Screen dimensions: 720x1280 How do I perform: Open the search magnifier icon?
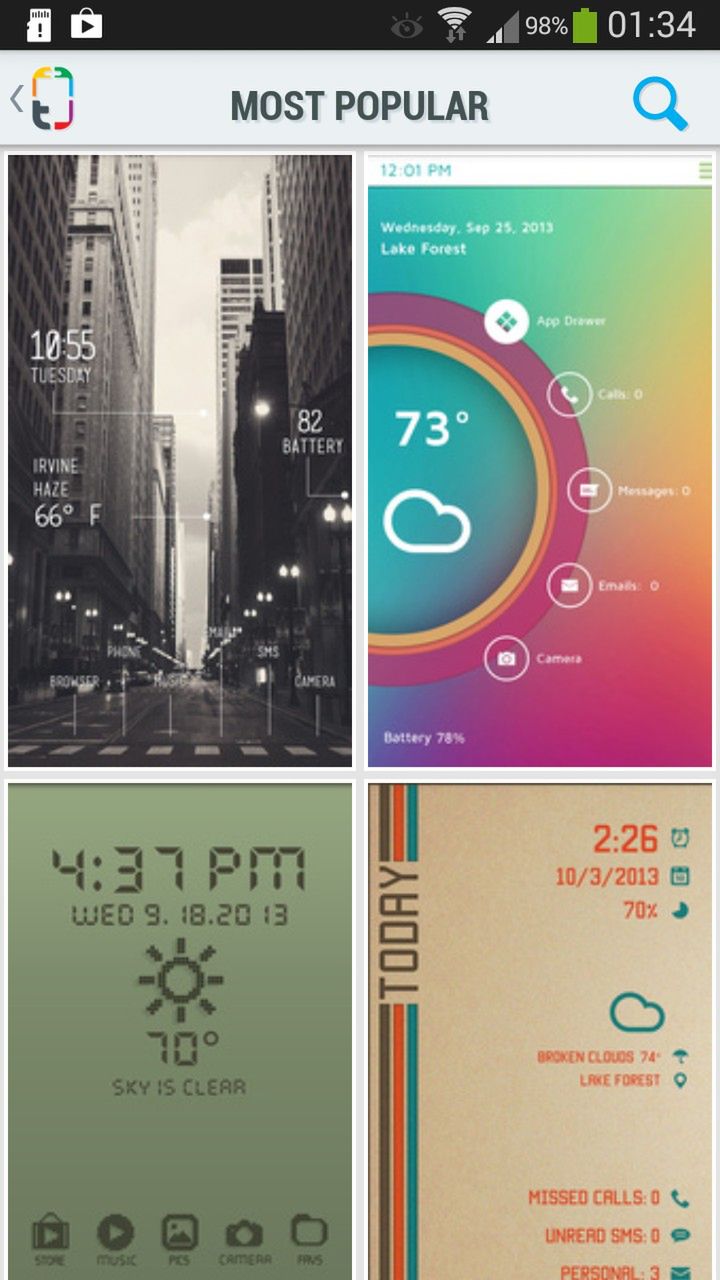click(x=660, y=103)
